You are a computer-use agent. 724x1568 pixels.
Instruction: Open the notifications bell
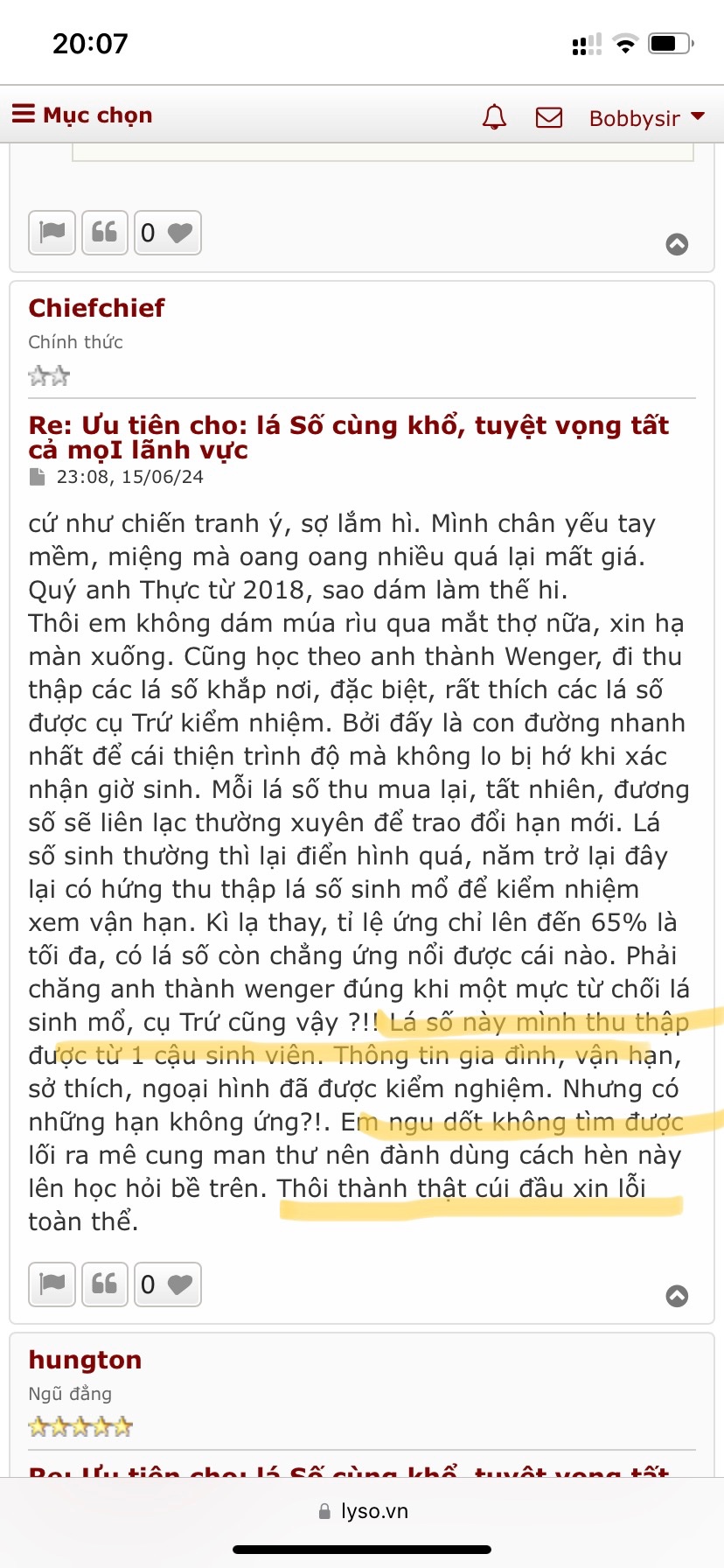click(494, 116)
